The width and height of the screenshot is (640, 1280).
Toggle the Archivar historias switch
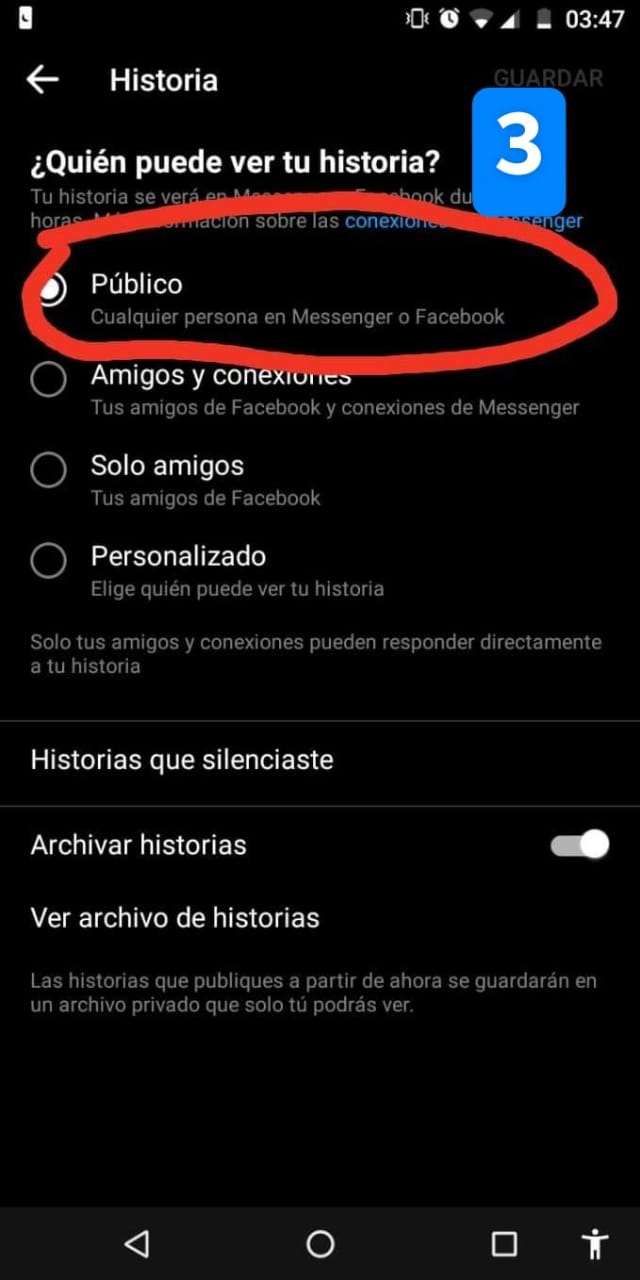click(580, 845)
